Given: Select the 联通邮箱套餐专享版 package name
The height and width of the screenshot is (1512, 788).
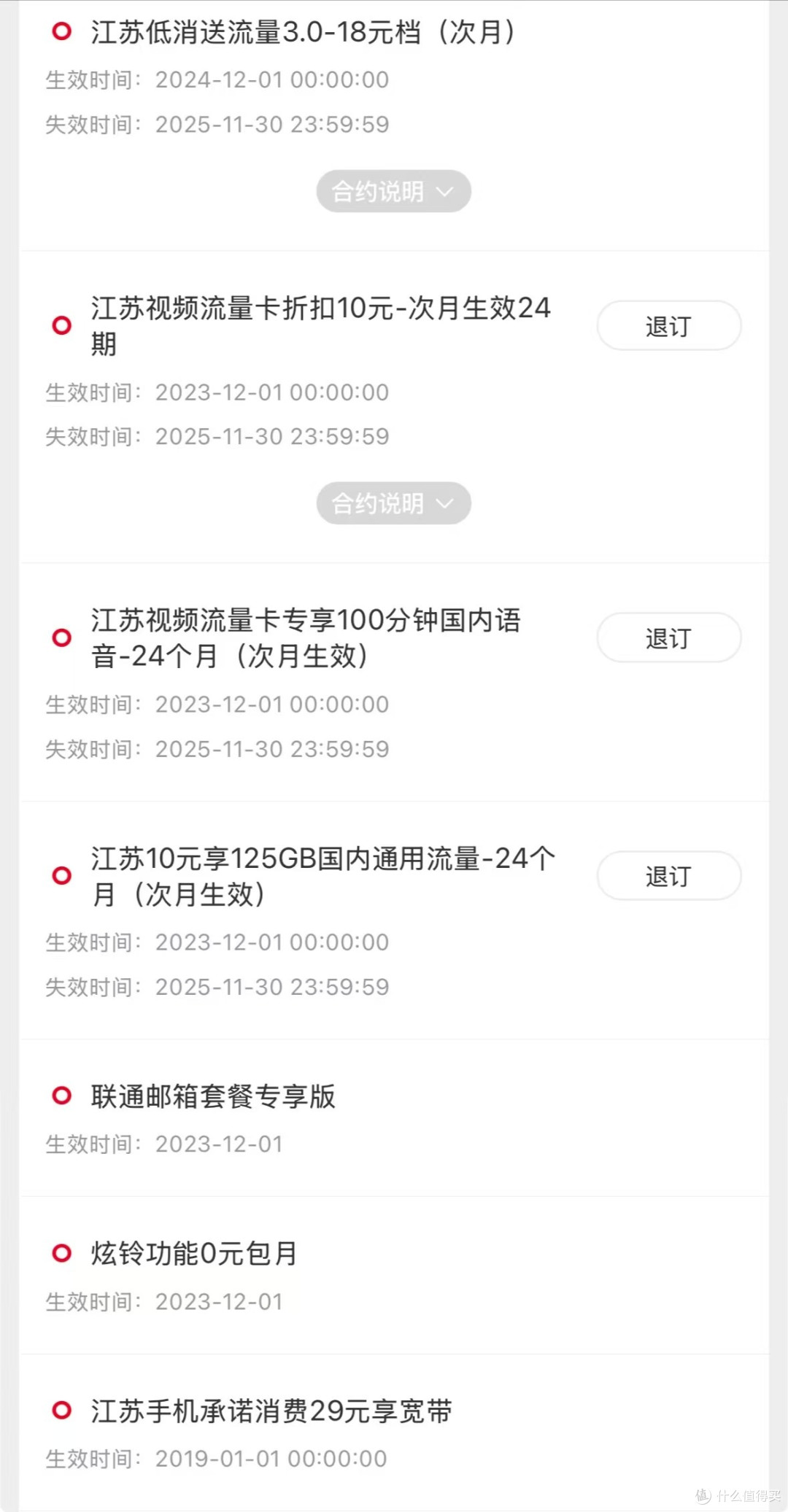Looking at the screenshot, I should point(214,1096).
